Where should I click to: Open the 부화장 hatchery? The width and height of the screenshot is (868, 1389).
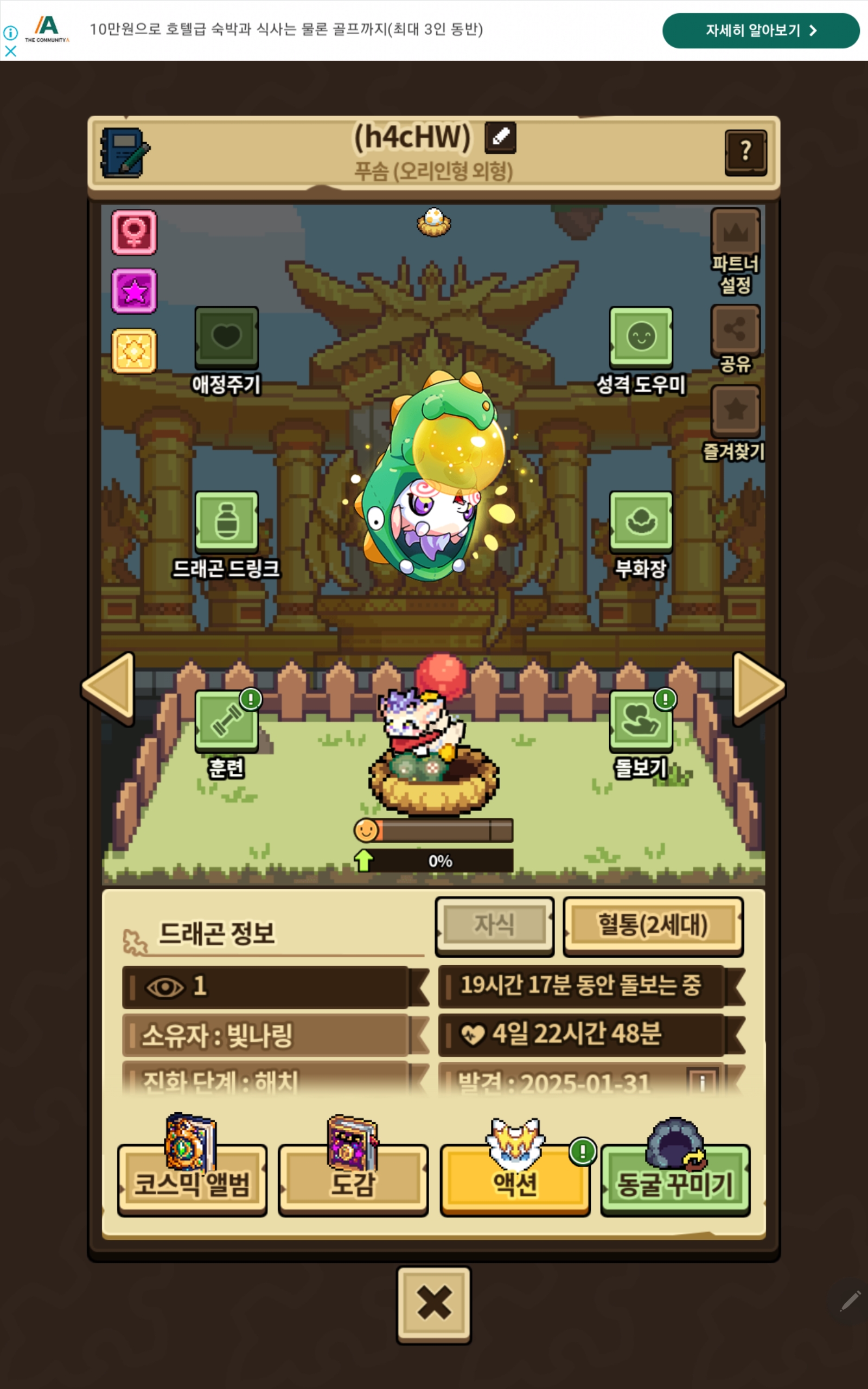click(641, 521)
